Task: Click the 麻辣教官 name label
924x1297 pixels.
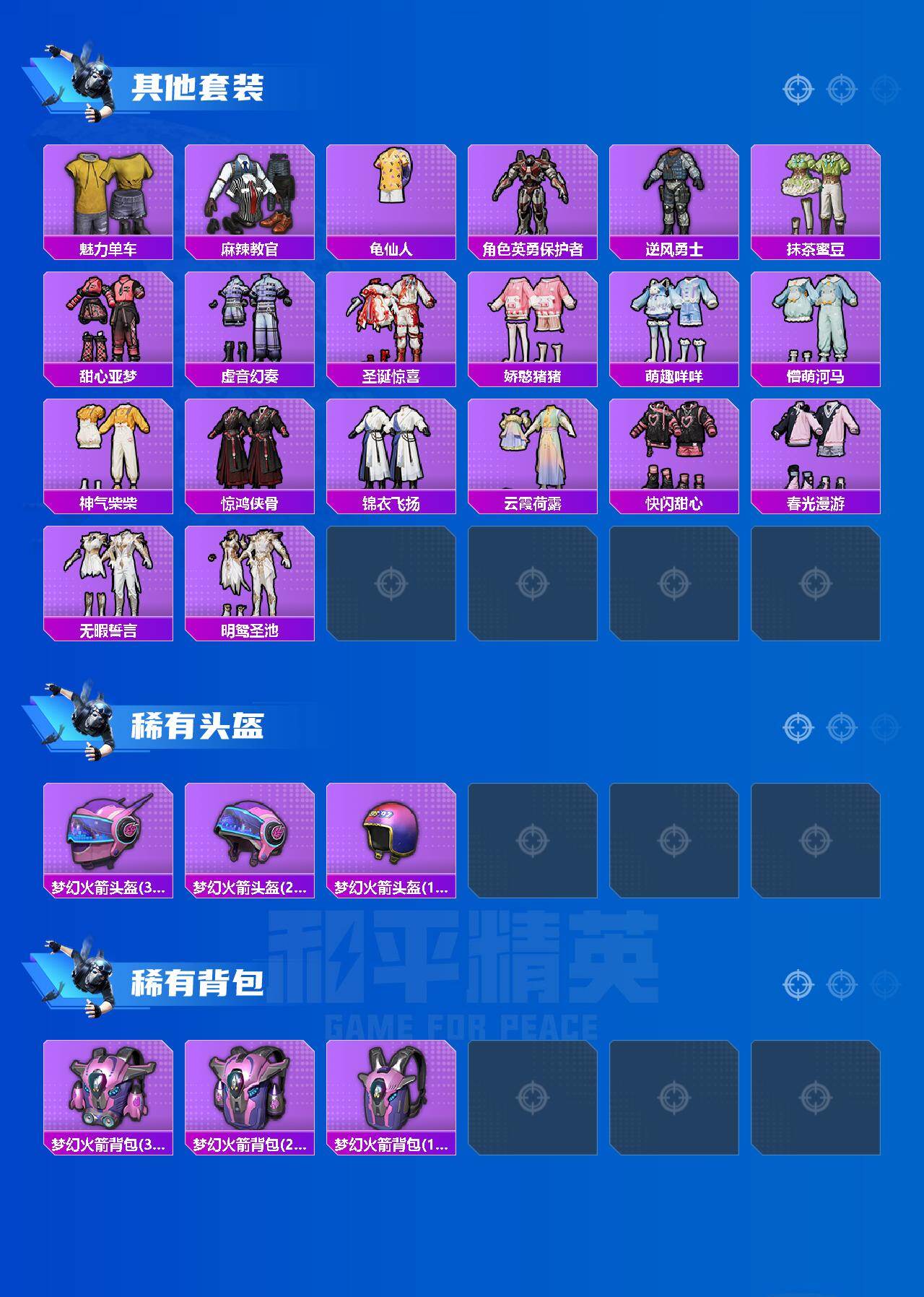Action: pos(250,247)
